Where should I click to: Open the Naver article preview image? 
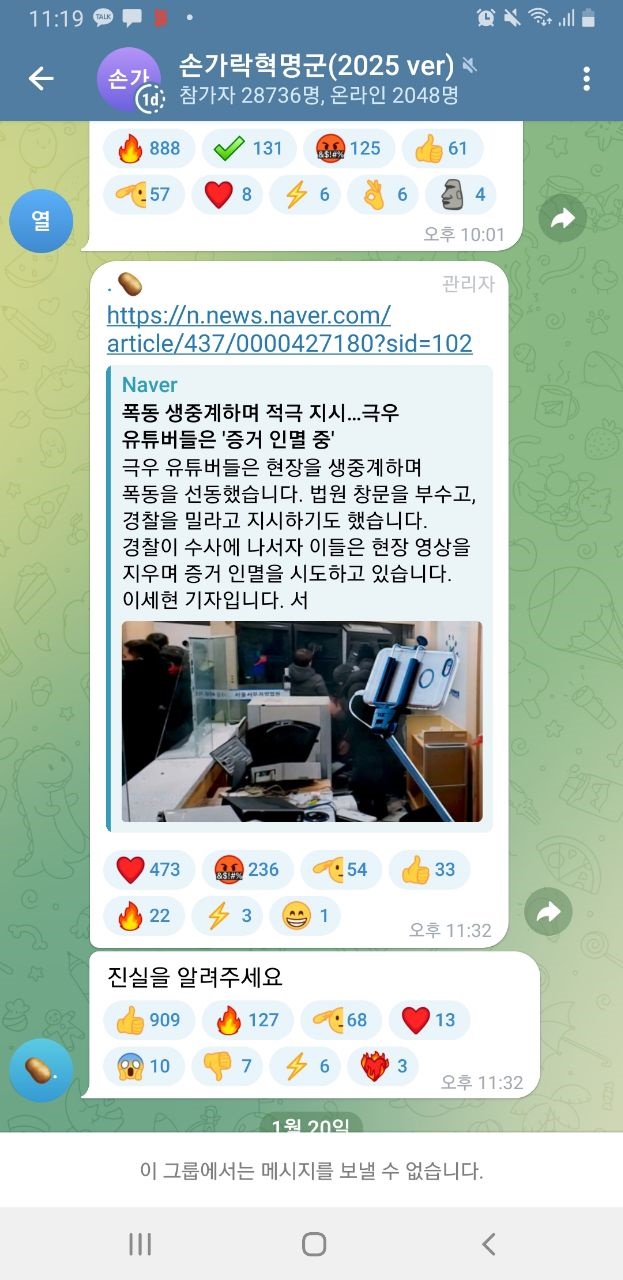301,721
